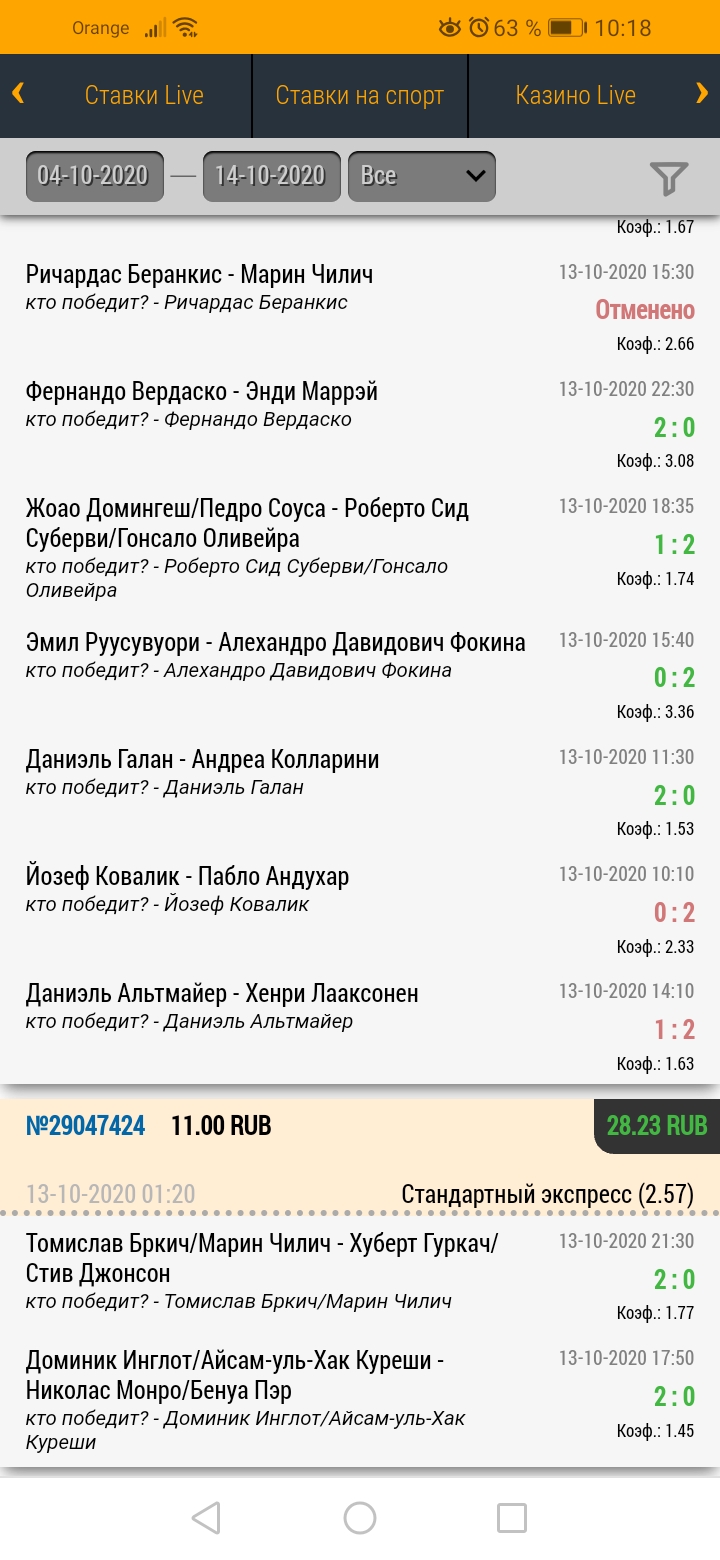The height and width of the screenshot is (1560, 720).
Task: Tap the right arrow of the menu bar
Action: 701,94
